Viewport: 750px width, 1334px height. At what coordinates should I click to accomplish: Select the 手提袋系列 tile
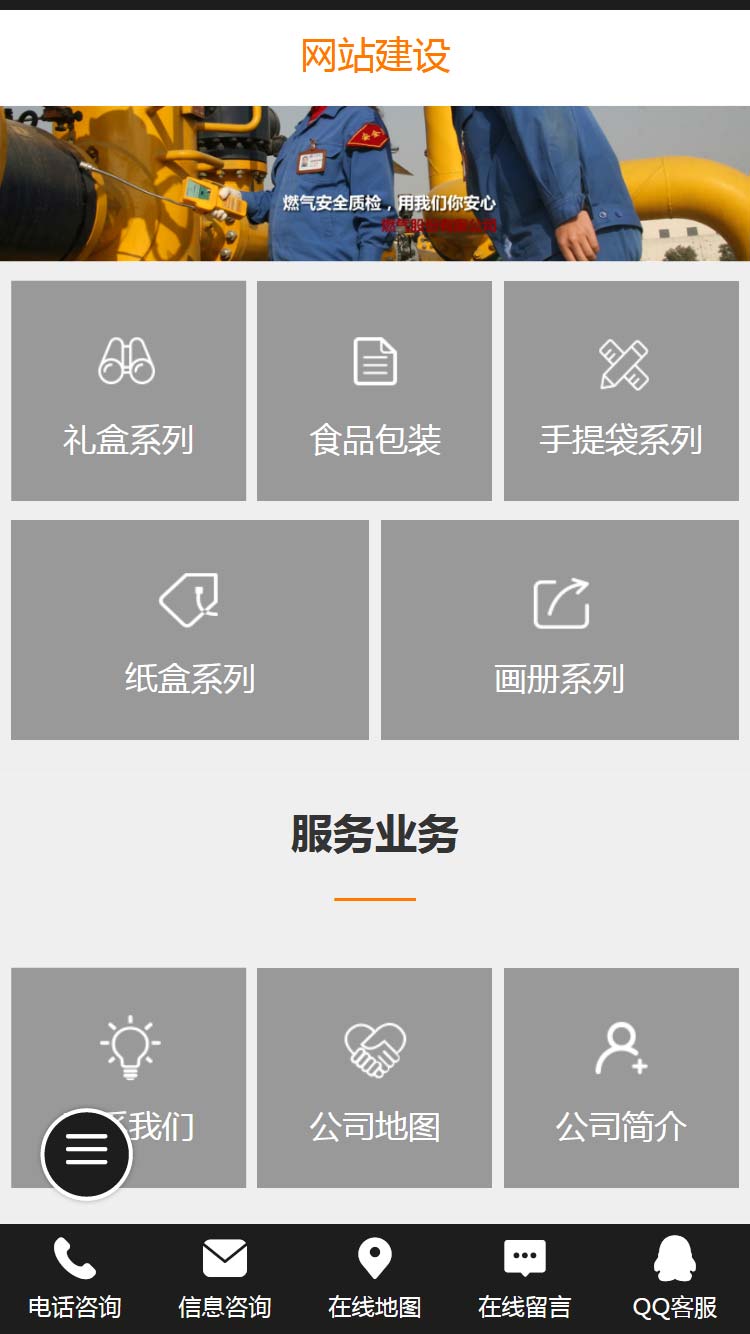pyautogui.click(x=621, y=391)
